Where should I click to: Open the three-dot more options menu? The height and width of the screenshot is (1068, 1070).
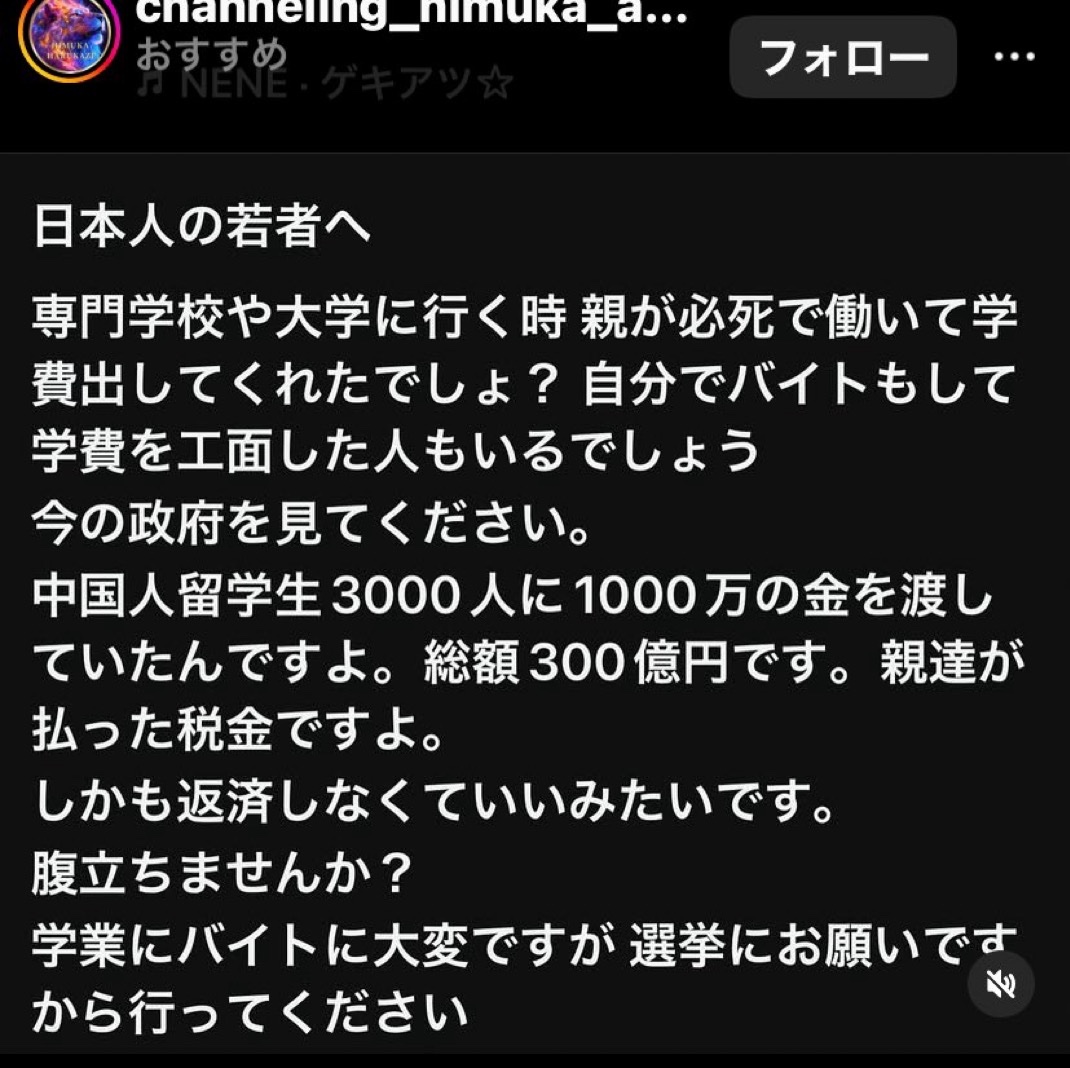point(1014,57)
